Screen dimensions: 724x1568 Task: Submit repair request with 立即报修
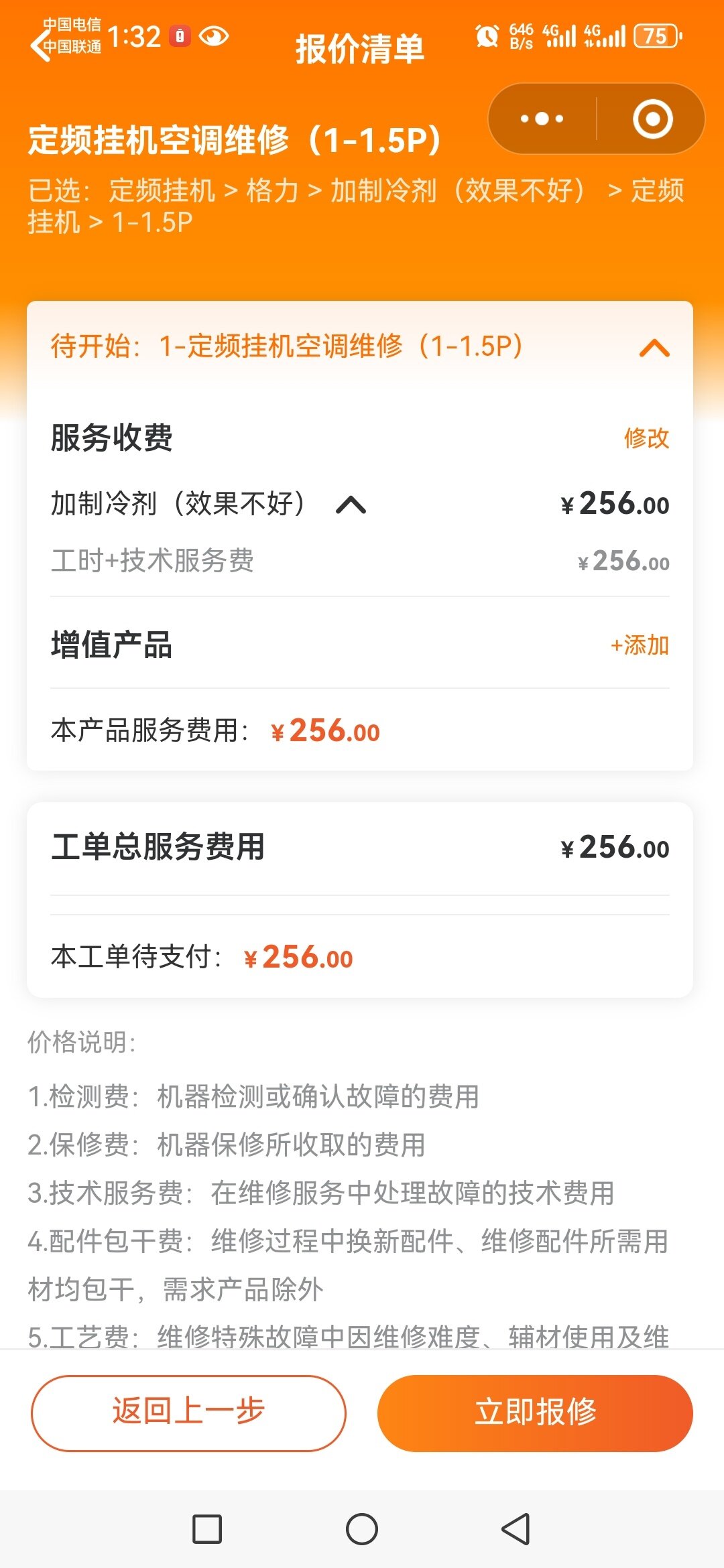[535, 1413]
